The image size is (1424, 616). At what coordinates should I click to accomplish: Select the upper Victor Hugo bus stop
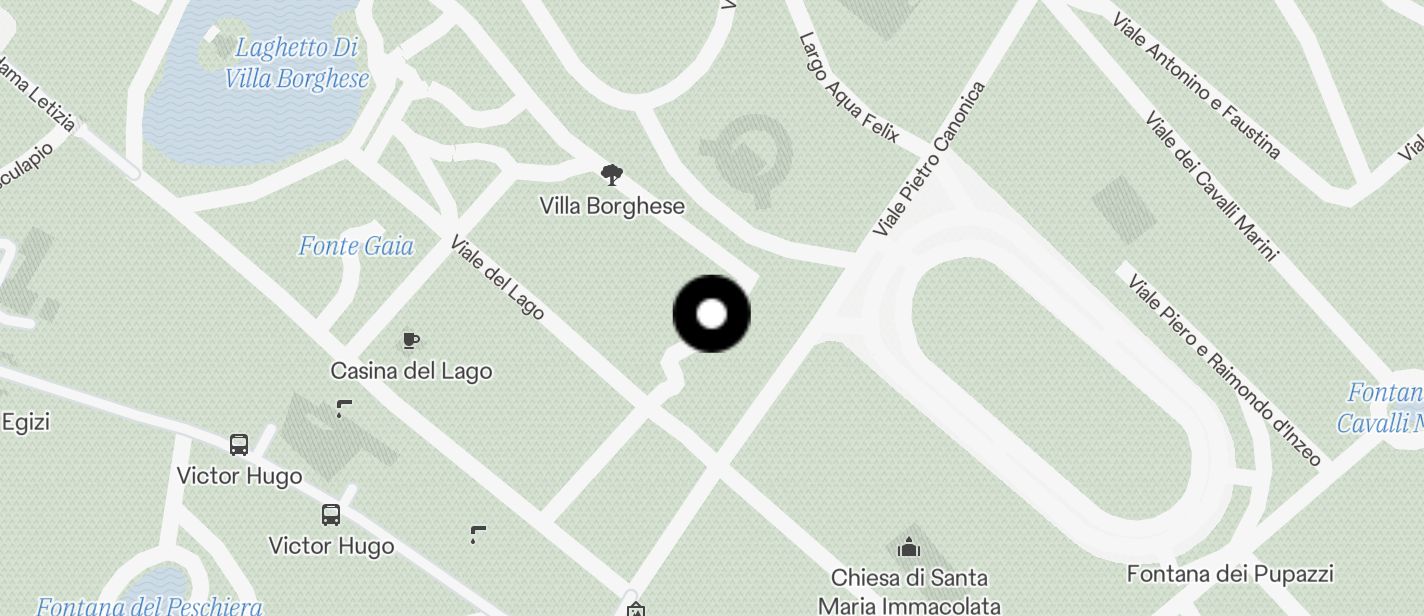[x=239, y=445]
